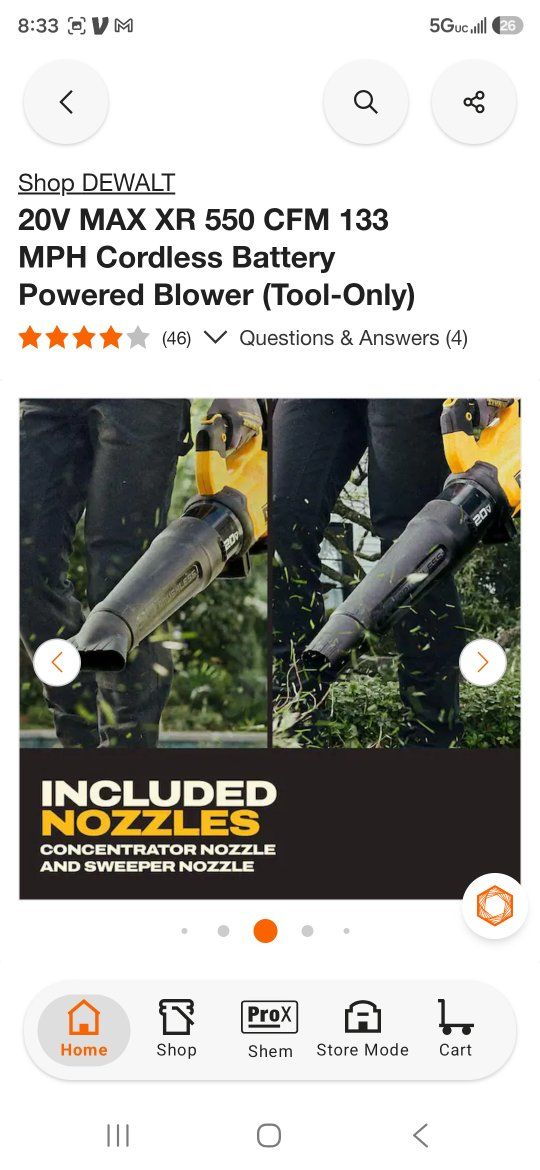The width and height of the screenshot is (540, 1170).
Task: Show the previous product image
Action: pyautogui.click(x=57, y=662)
